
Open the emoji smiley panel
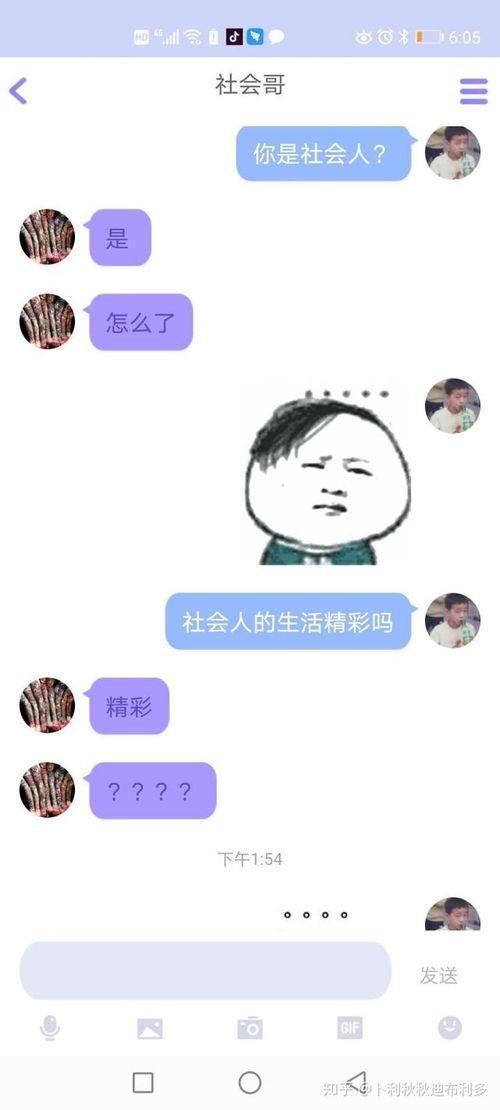coord(450,1027)
